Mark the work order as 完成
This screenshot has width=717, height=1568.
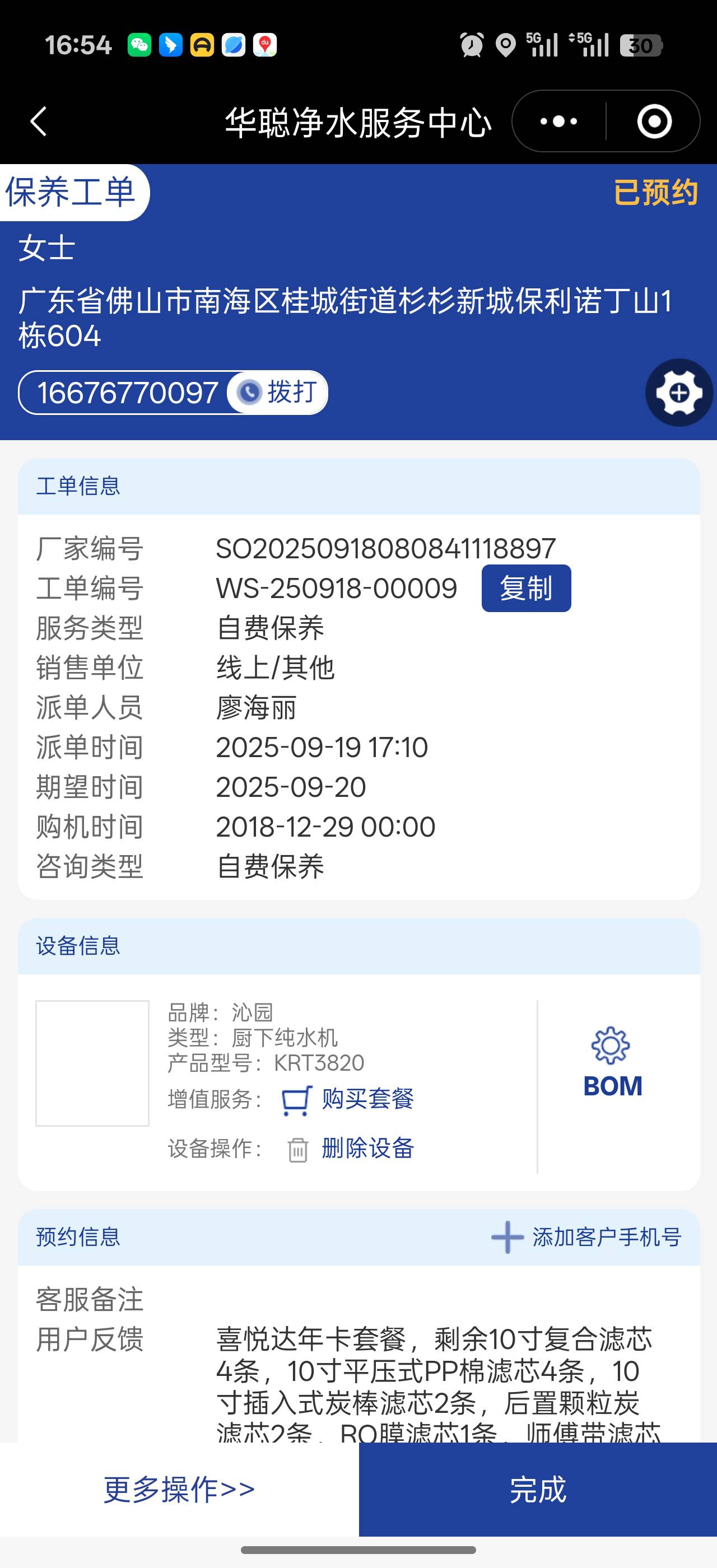pos(537,1490)
